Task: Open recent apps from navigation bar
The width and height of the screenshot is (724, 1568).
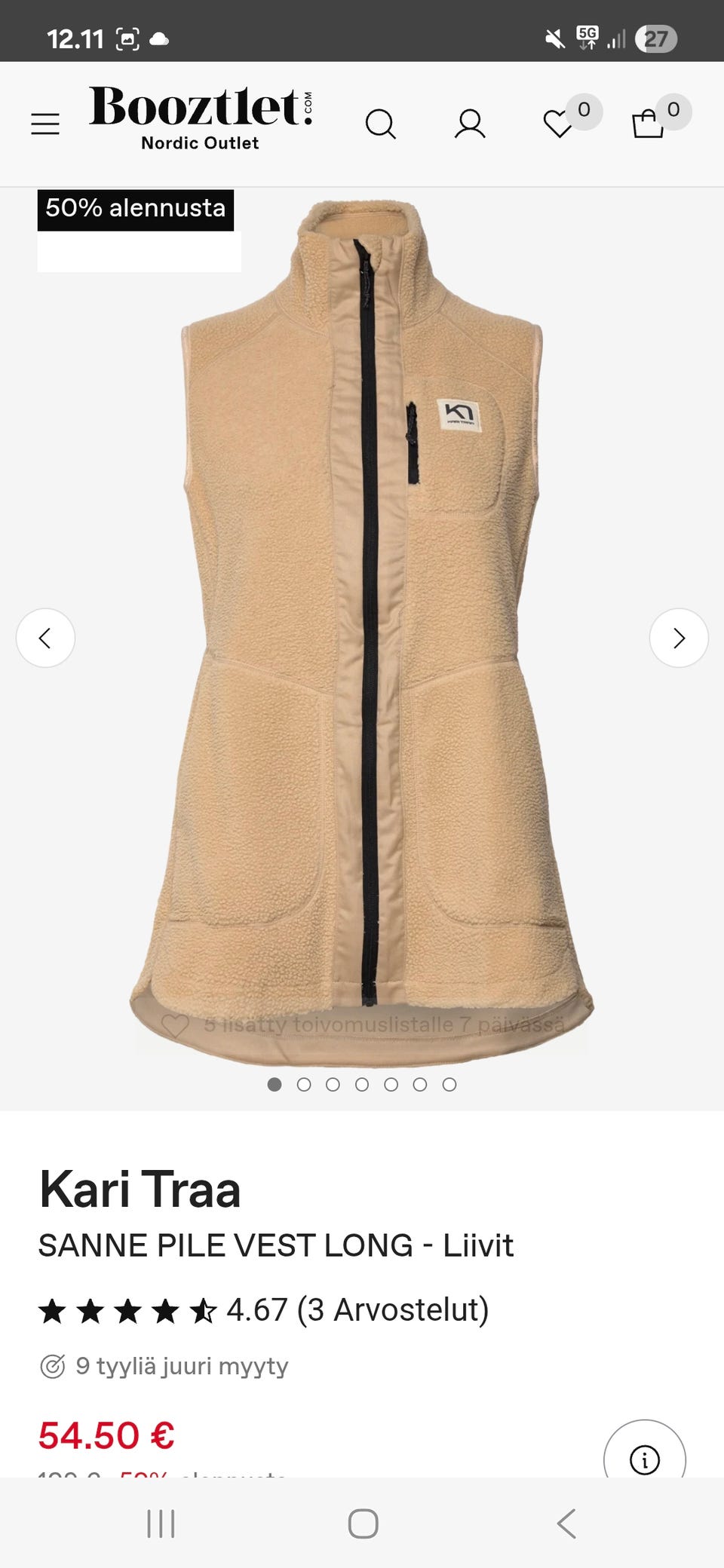Action: click(161, 1523)
